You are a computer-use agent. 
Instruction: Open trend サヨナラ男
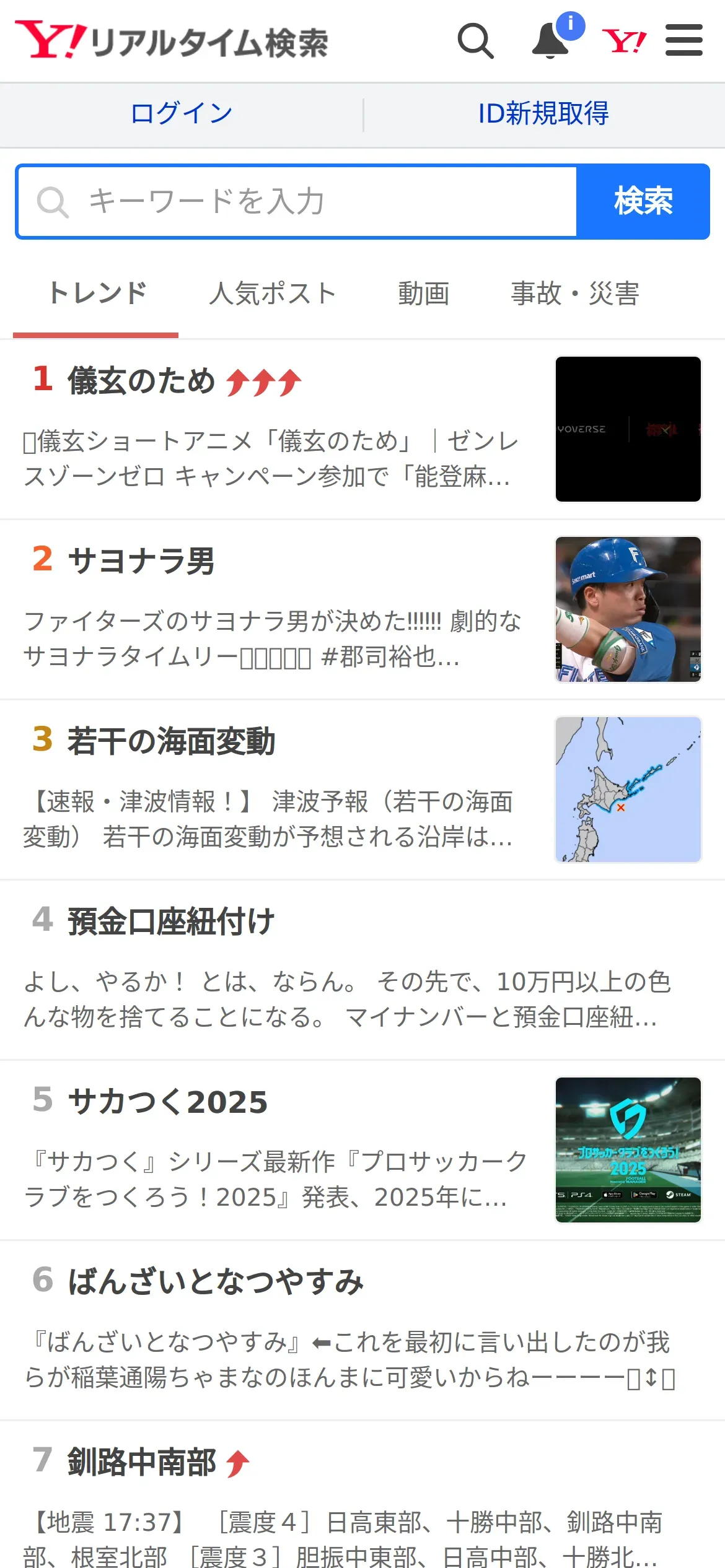(141, 560)
